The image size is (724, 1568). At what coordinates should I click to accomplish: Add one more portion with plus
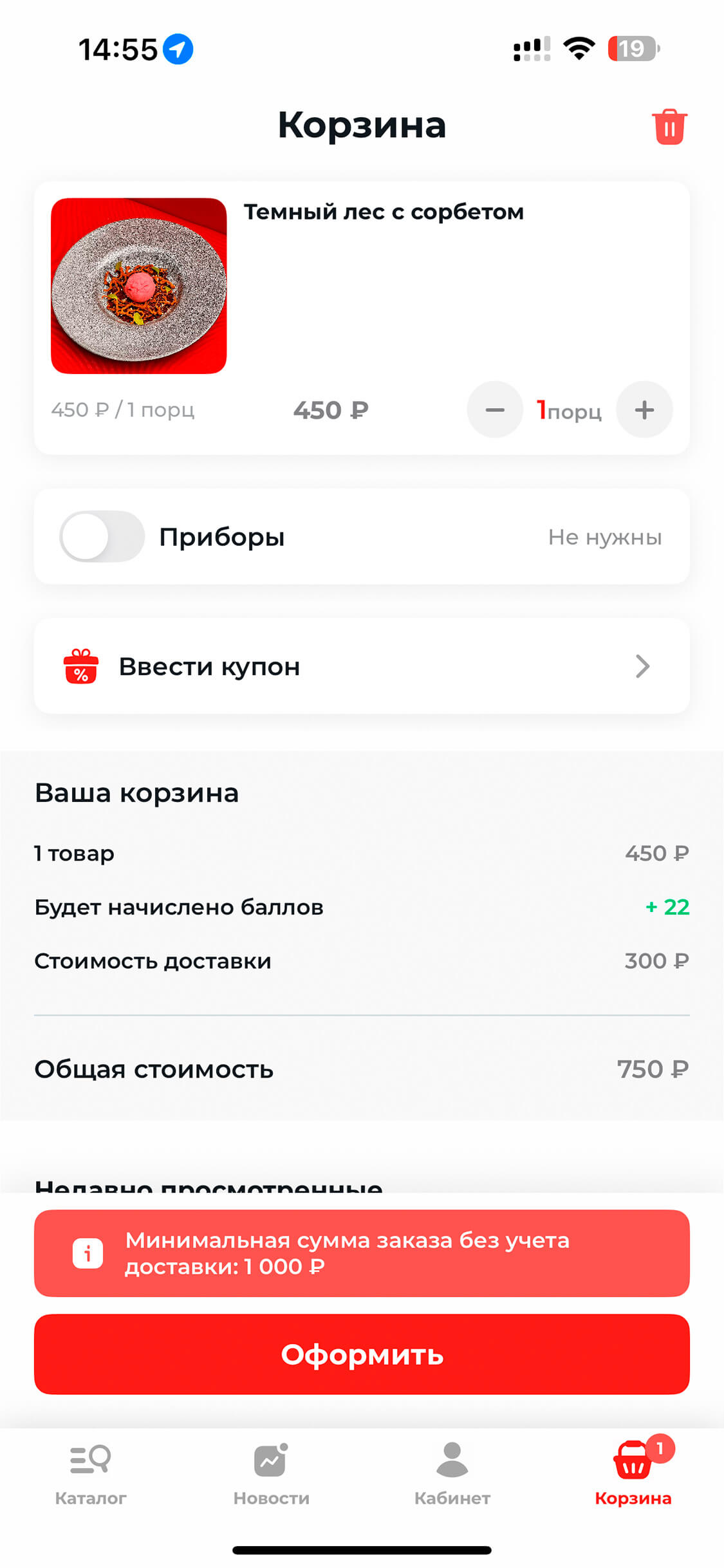[x=644, y=410]
